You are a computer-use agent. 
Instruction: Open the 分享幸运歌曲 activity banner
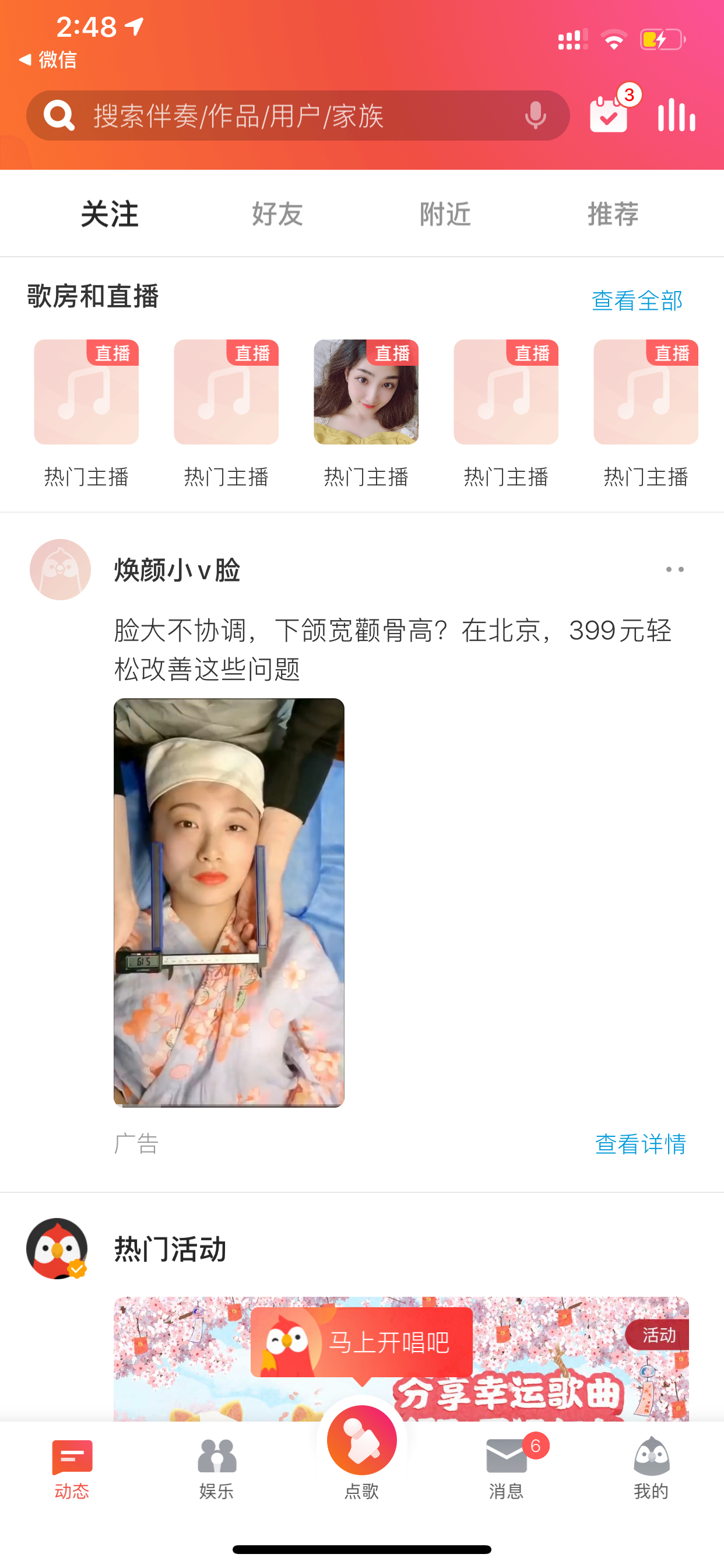pos(402,1359)
